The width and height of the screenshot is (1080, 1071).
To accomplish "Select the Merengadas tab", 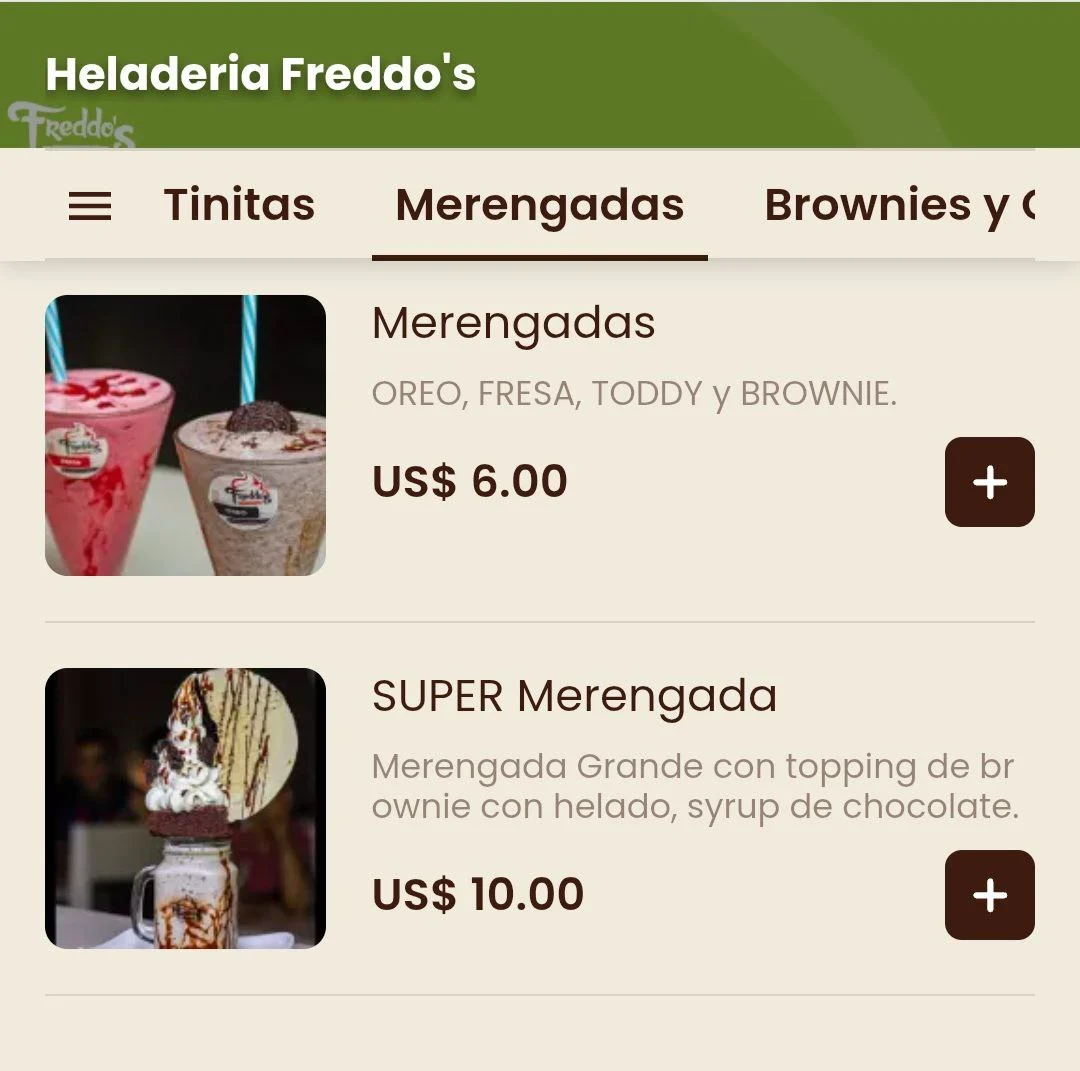I will point(540,205).
